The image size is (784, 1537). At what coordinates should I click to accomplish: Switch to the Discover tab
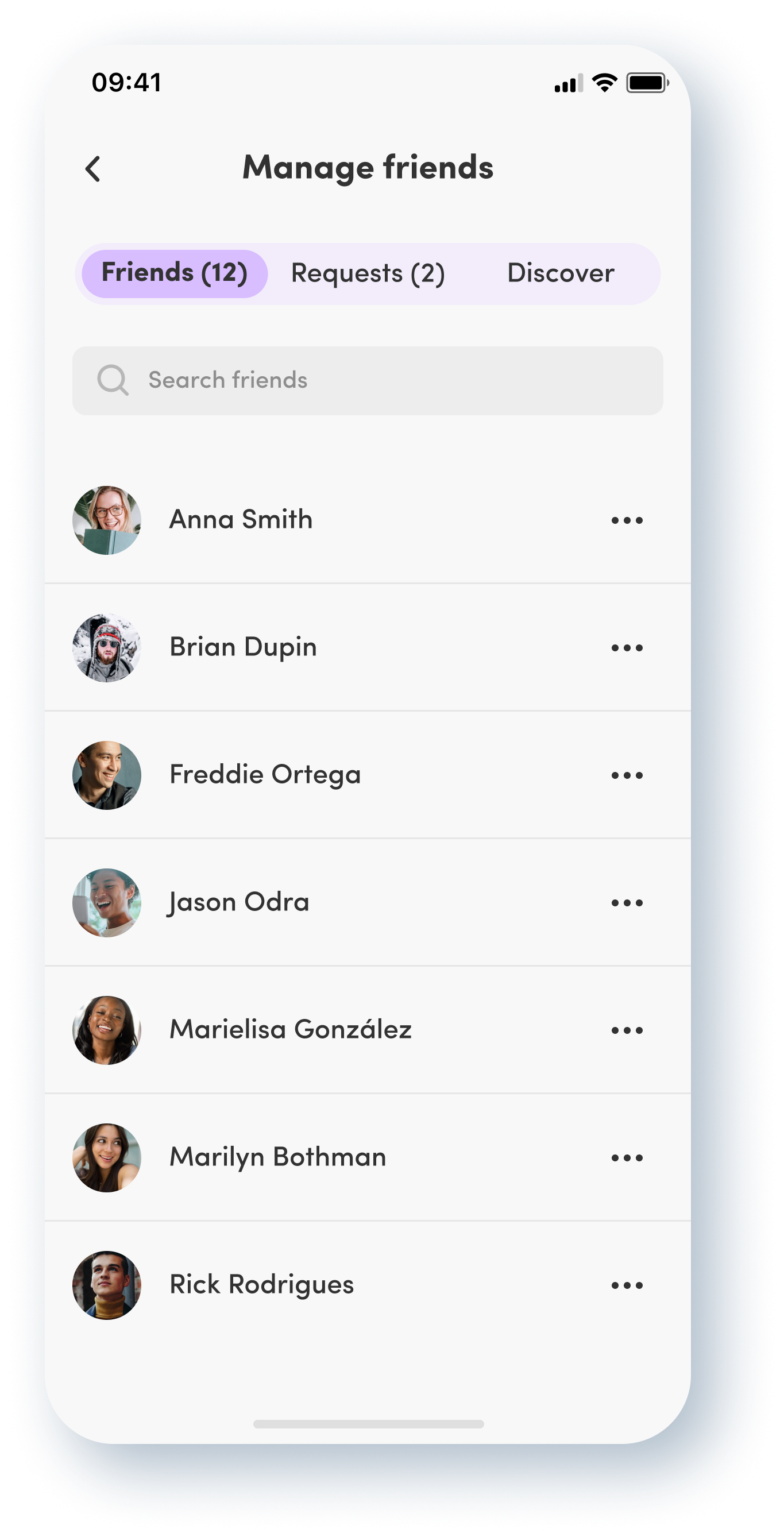click(559, 273)
